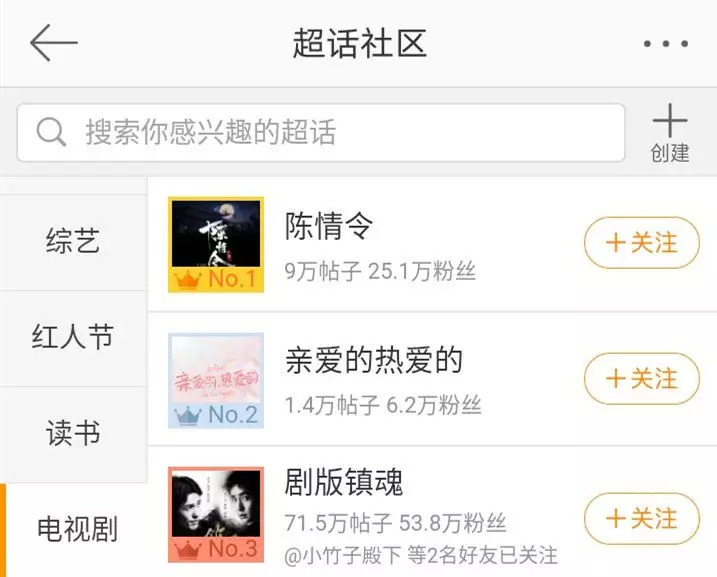Viewport: 717px width, 577px height.
Task: Follow 亲爱的热爱的 with its 关注 button
Action: click(641, 379)
